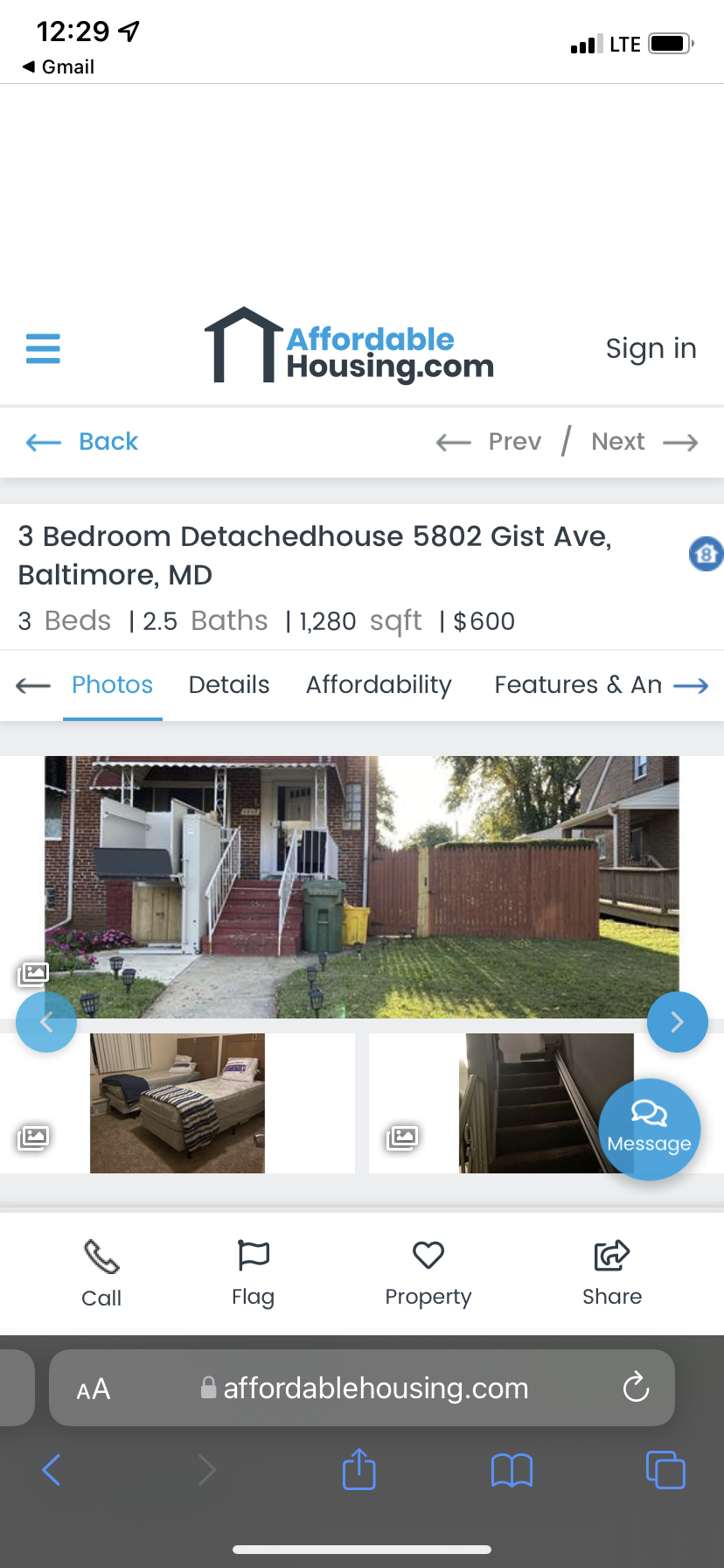This screenshot has width=724, height=1568.
Task: Save property with the heart button
Action: [428, 1272]
